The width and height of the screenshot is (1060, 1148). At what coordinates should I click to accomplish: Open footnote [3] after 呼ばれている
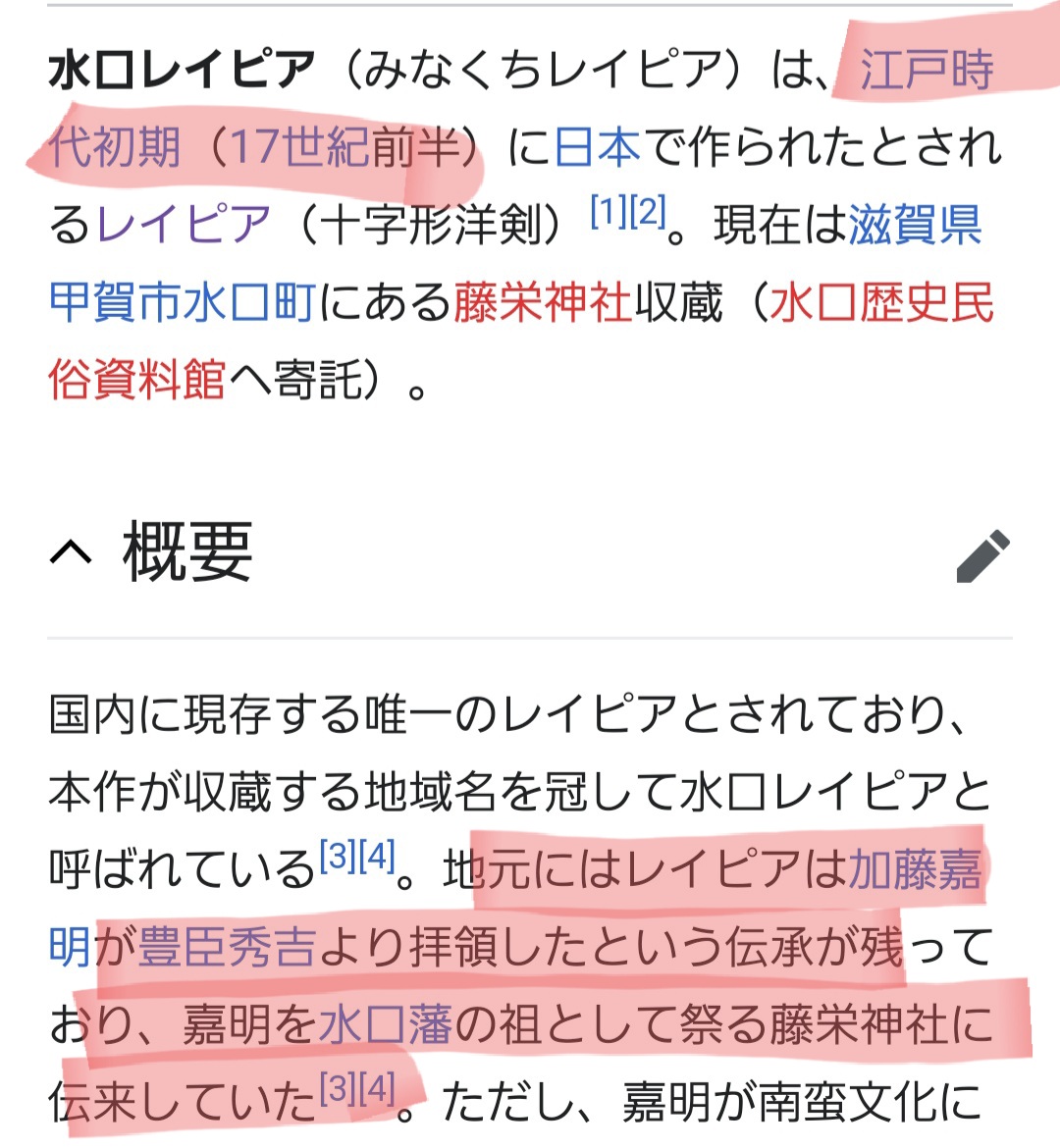coord(339,857)
